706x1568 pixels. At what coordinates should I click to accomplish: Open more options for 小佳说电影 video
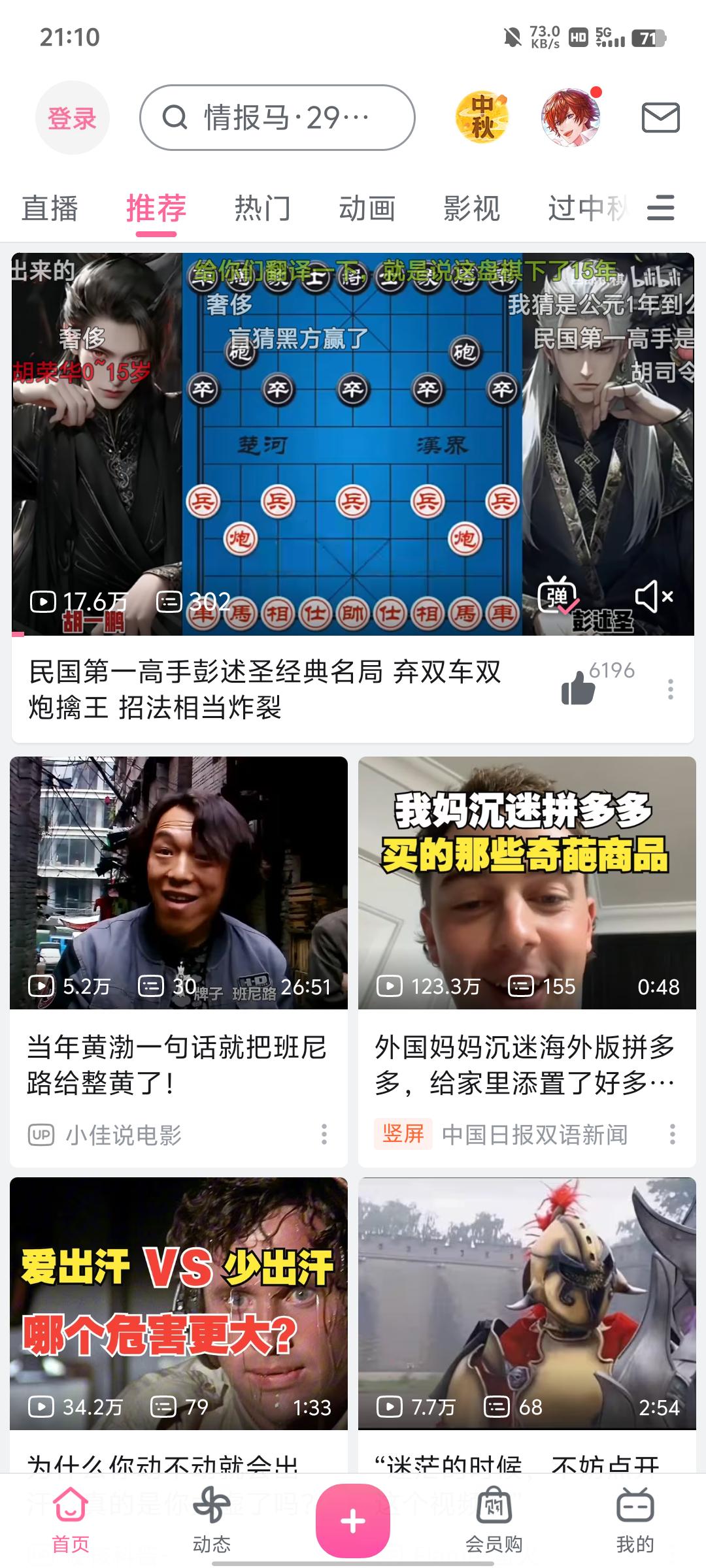324,1134
